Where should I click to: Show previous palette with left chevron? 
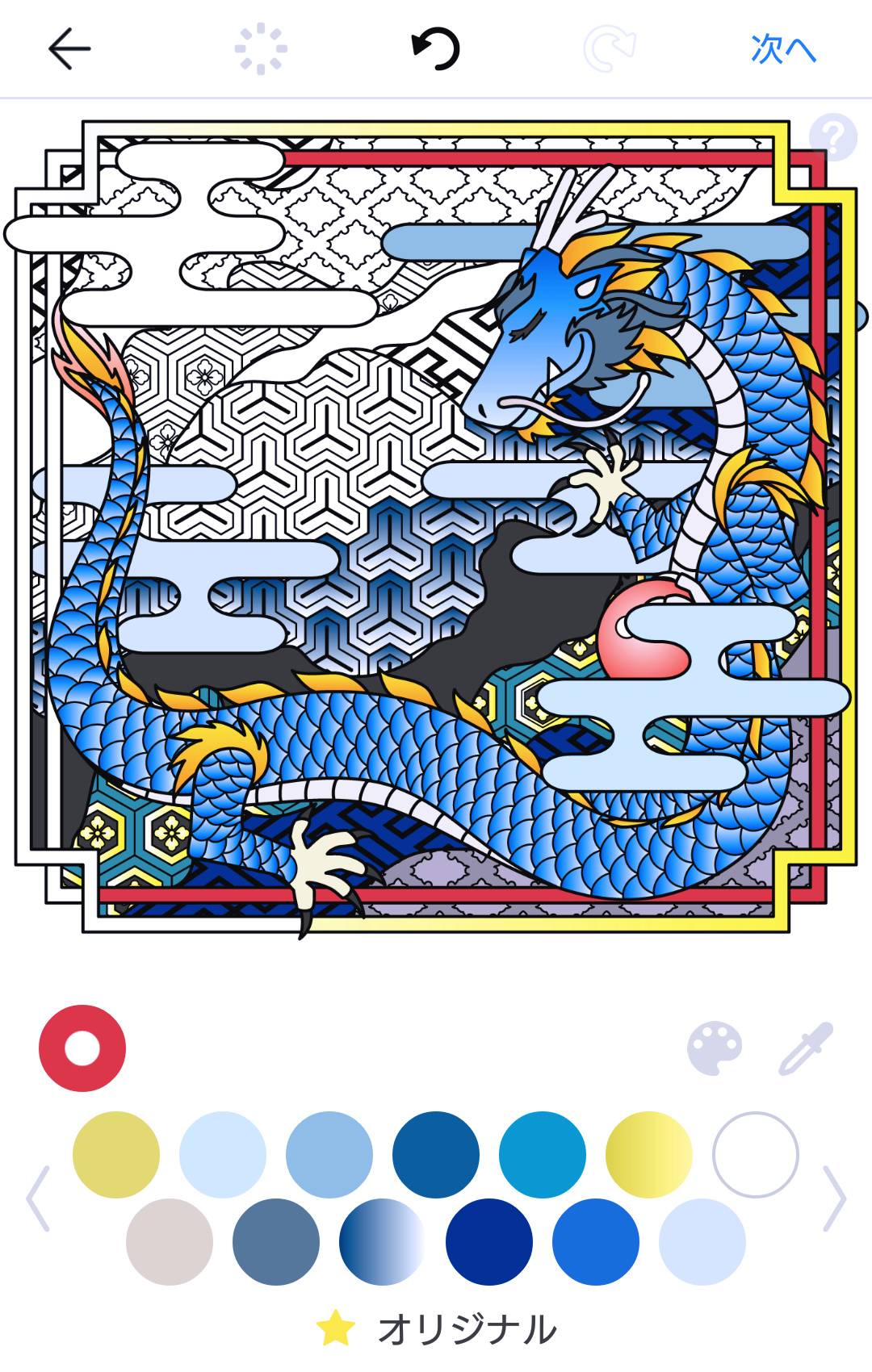point(37,1198)
